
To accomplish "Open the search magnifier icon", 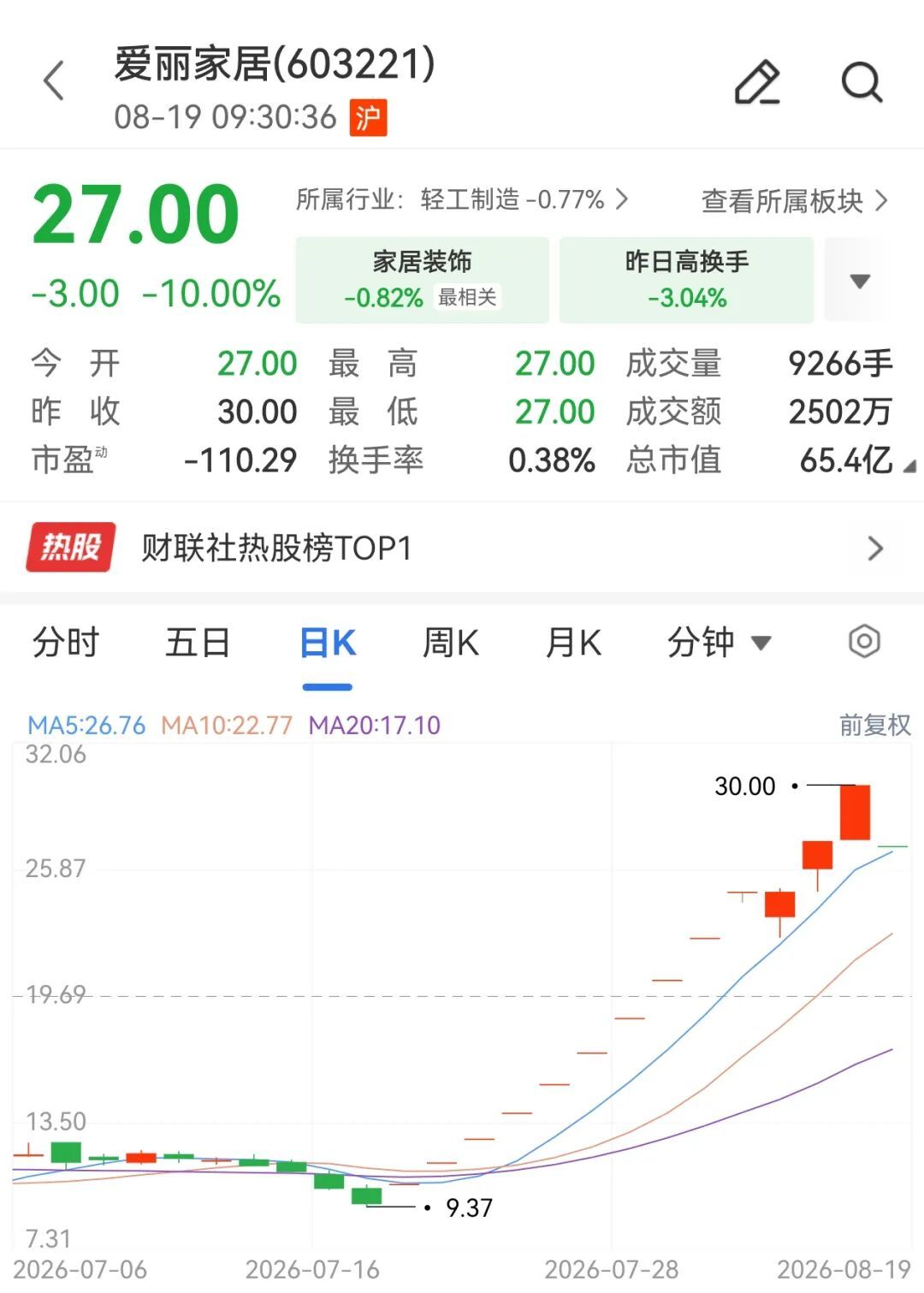I will click(862, 82).
